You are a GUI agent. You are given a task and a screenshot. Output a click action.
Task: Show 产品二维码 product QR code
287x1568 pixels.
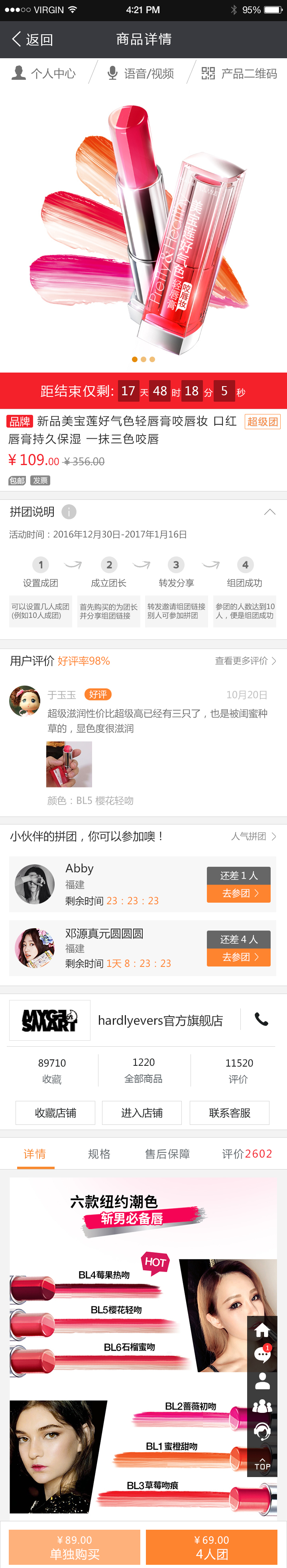(x=239, y=74)
